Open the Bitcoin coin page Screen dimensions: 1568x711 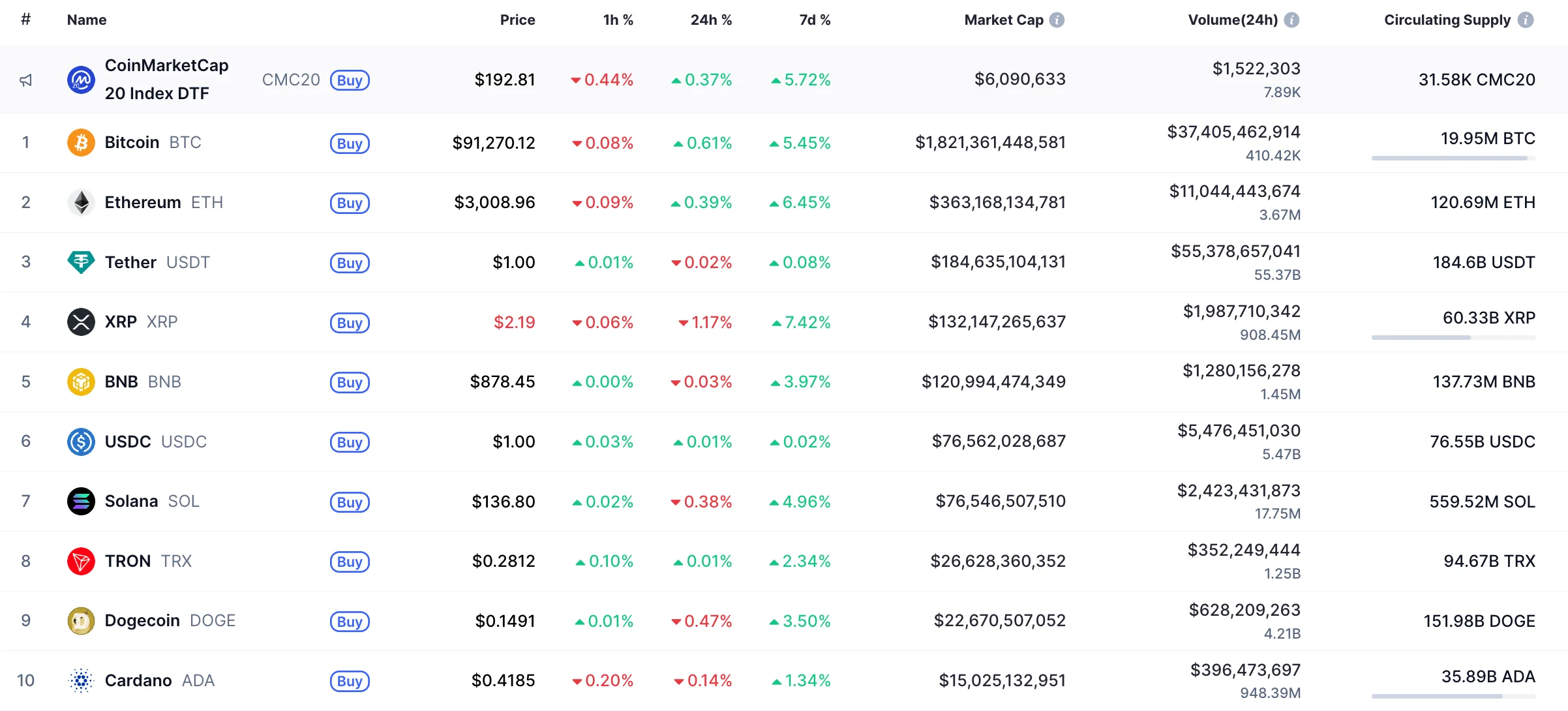[132, 142]
